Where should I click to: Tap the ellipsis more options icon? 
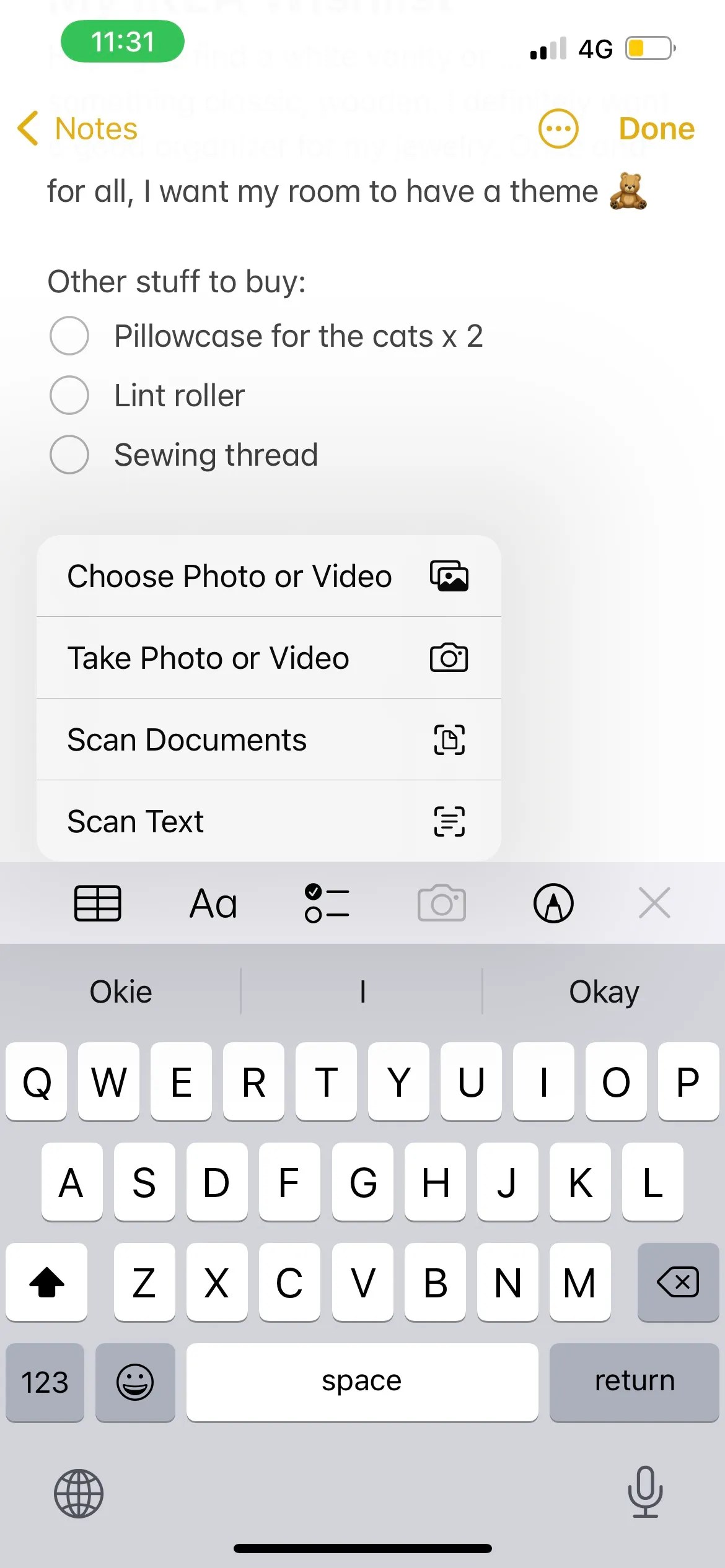point(558,128)
